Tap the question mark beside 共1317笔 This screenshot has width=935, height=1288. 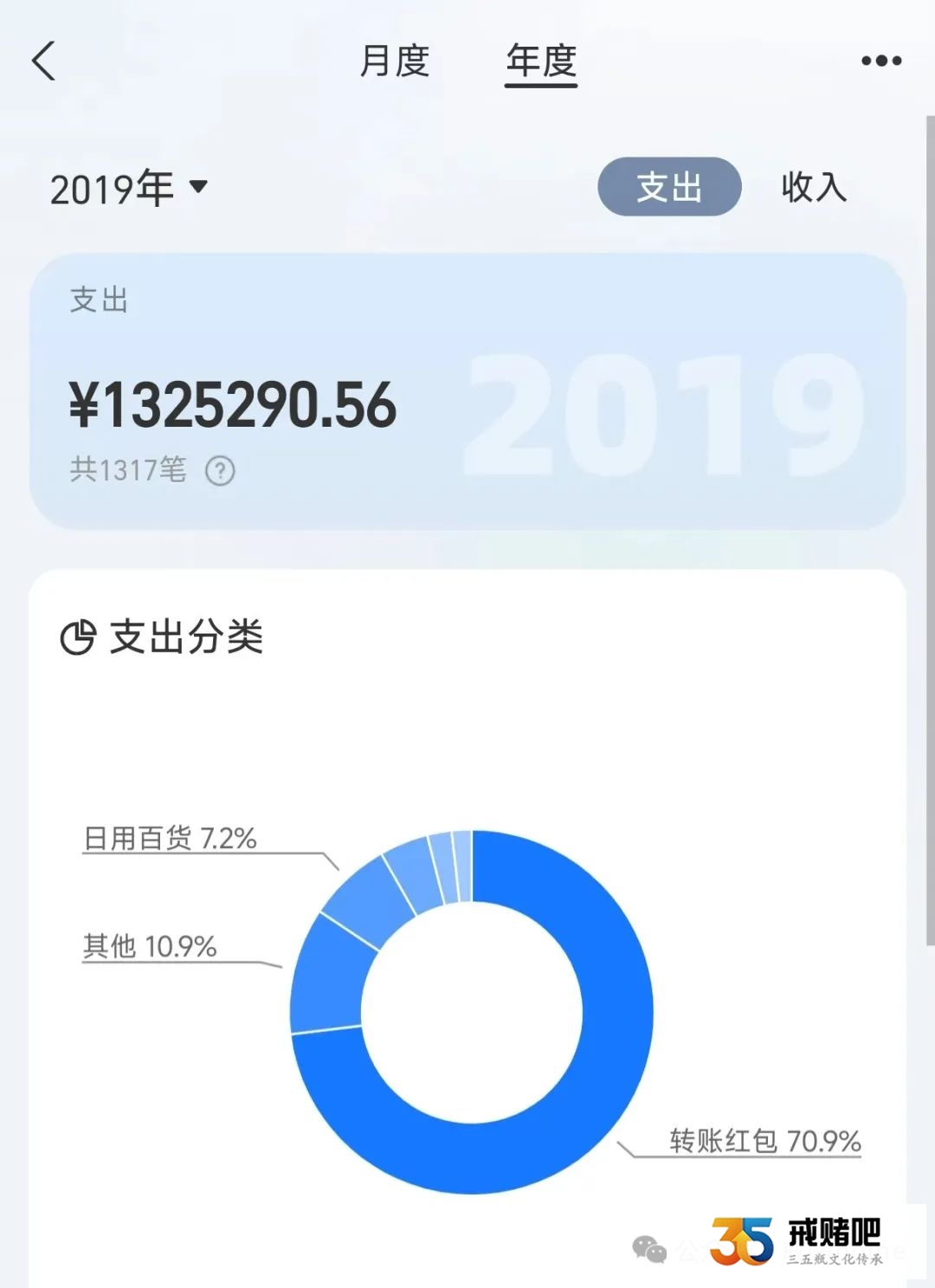[x=220, y=471]
